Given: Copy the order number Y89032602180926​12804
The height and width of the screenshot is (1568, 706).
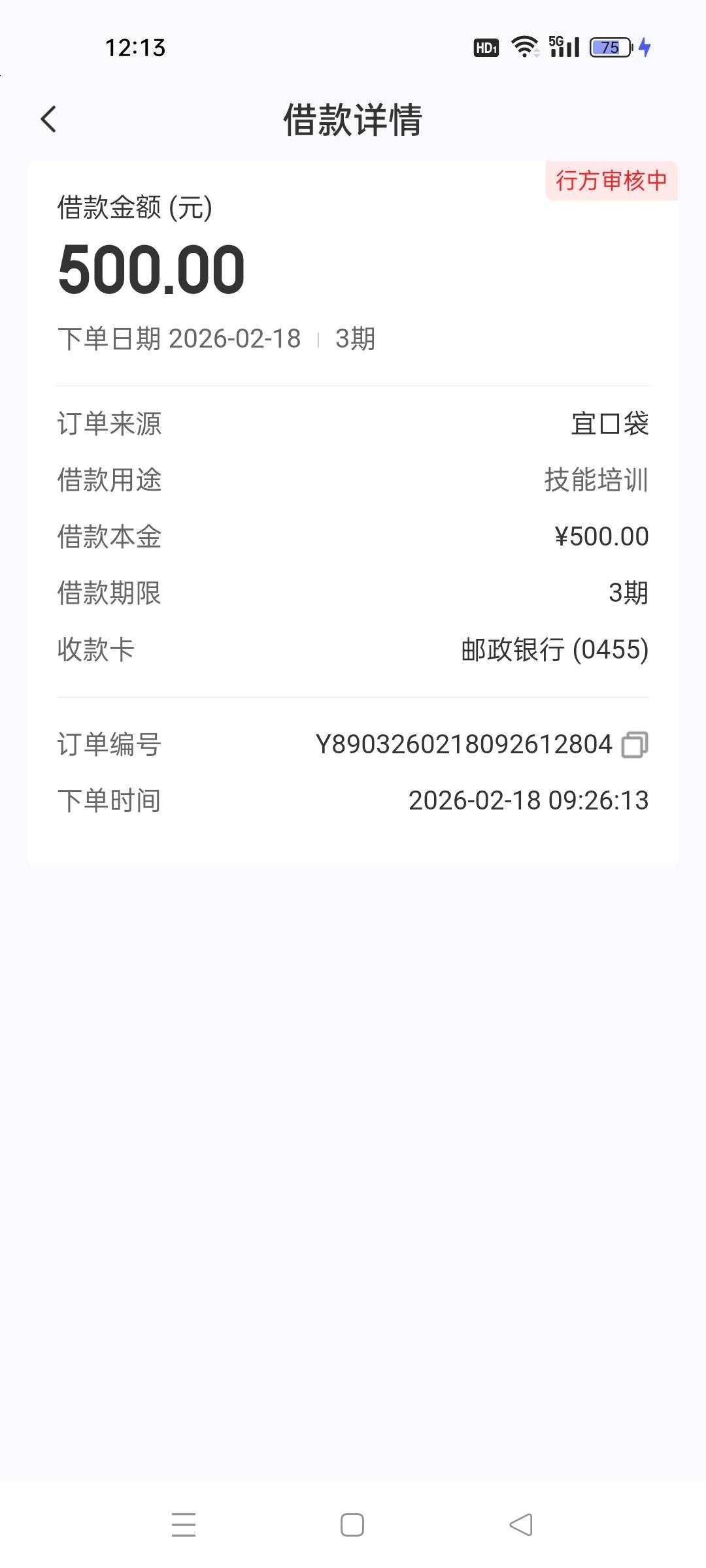Looking at the screenshot, I should pos(634,745).
